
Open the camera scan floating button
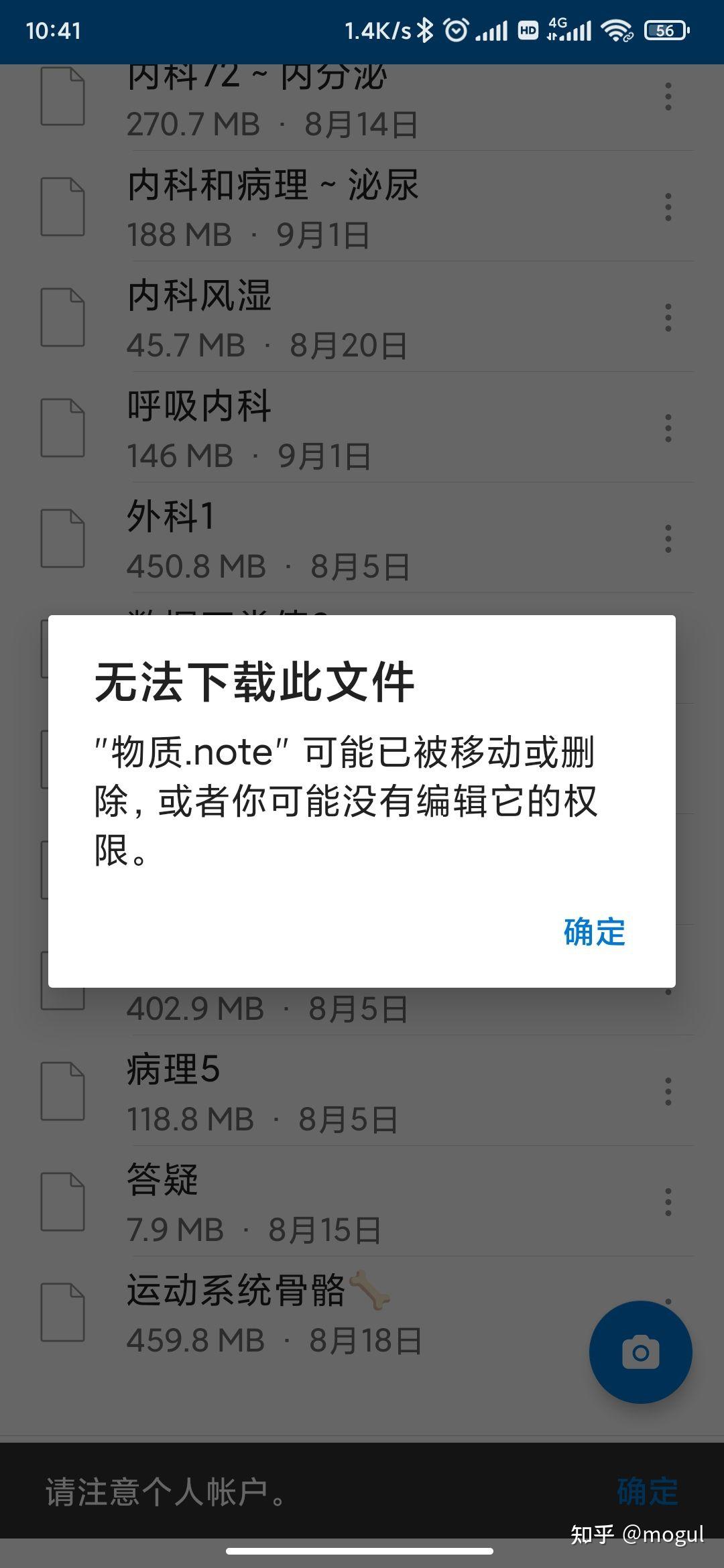(x=640, y=1352)
